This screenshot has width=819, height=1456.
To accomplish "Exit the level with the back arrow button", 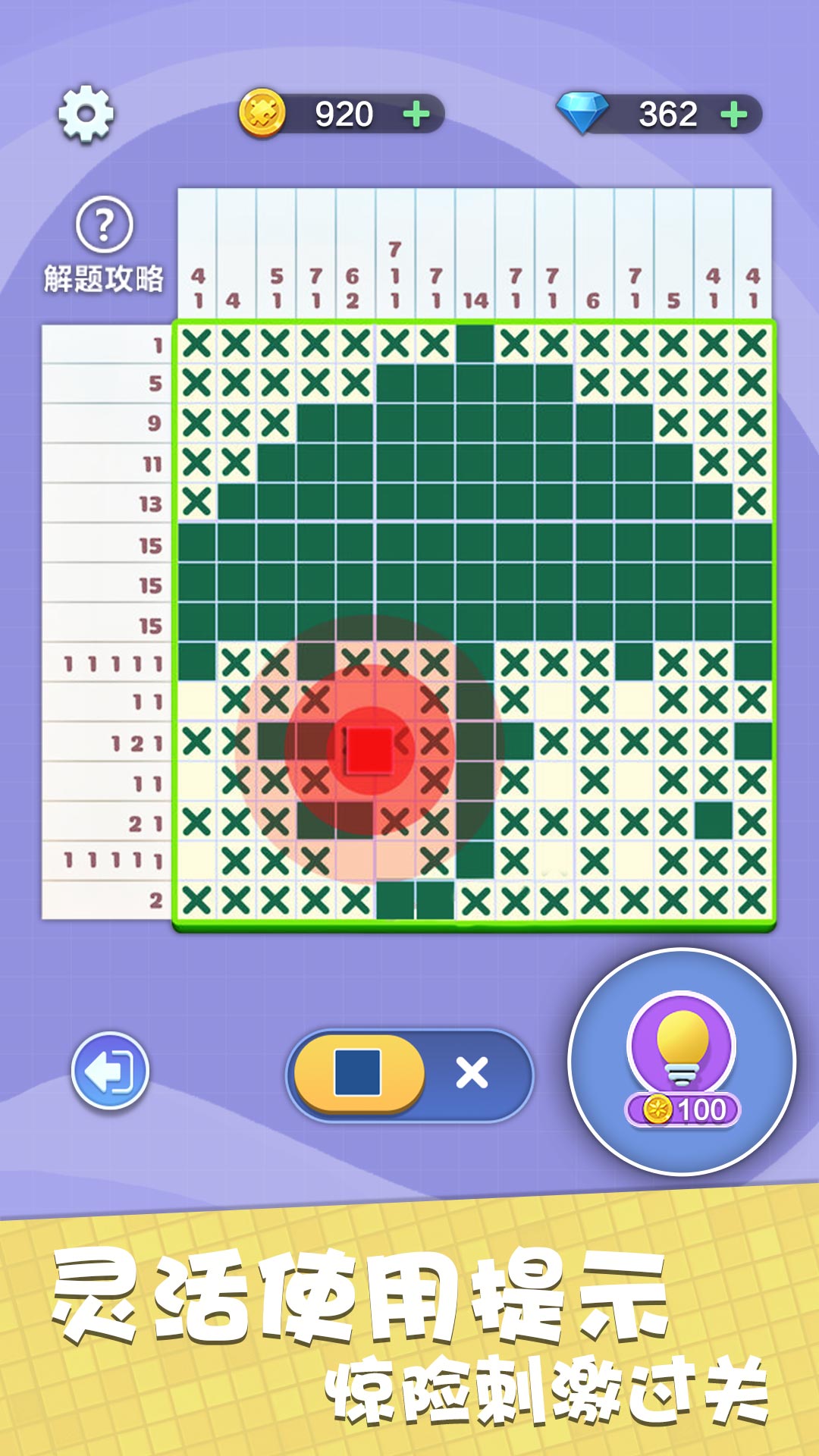I will click(x=110, y=1071).
